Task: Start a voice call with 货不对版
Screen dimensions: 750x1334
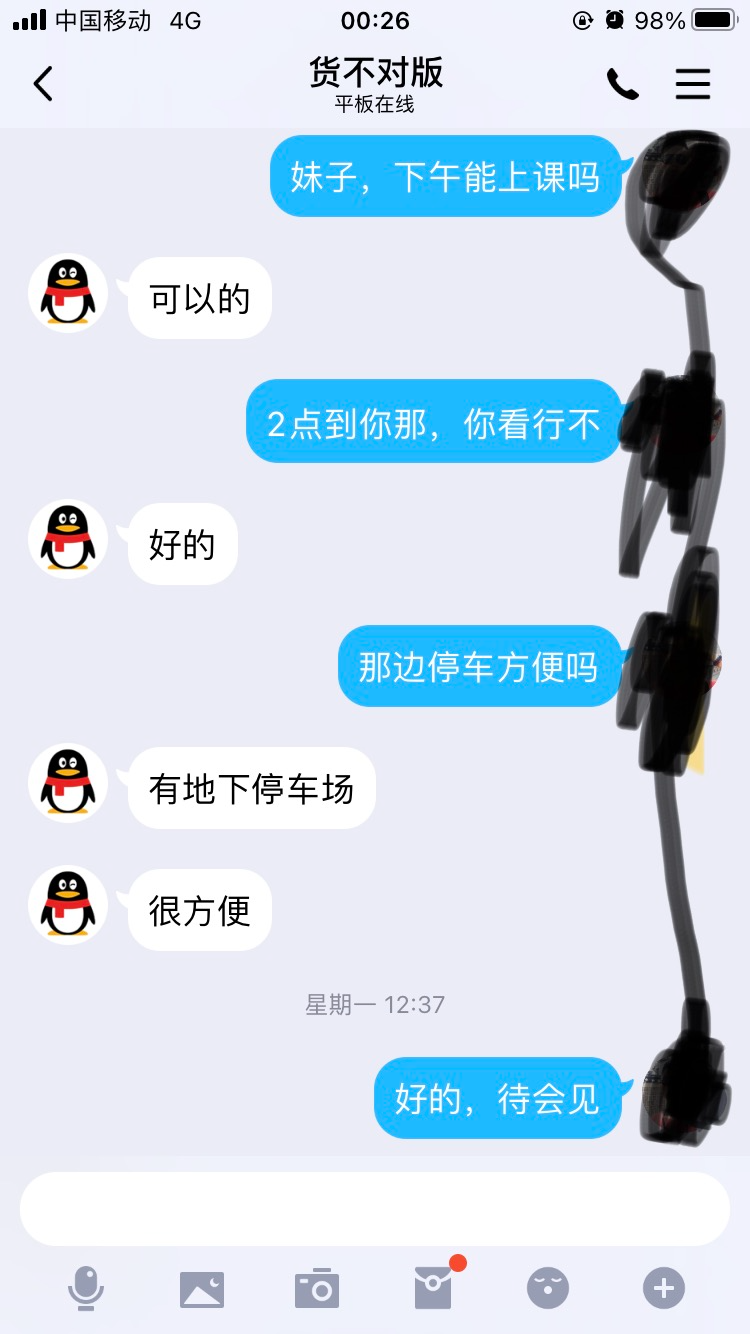Action: pyautogui.click(x=622, y=85)
